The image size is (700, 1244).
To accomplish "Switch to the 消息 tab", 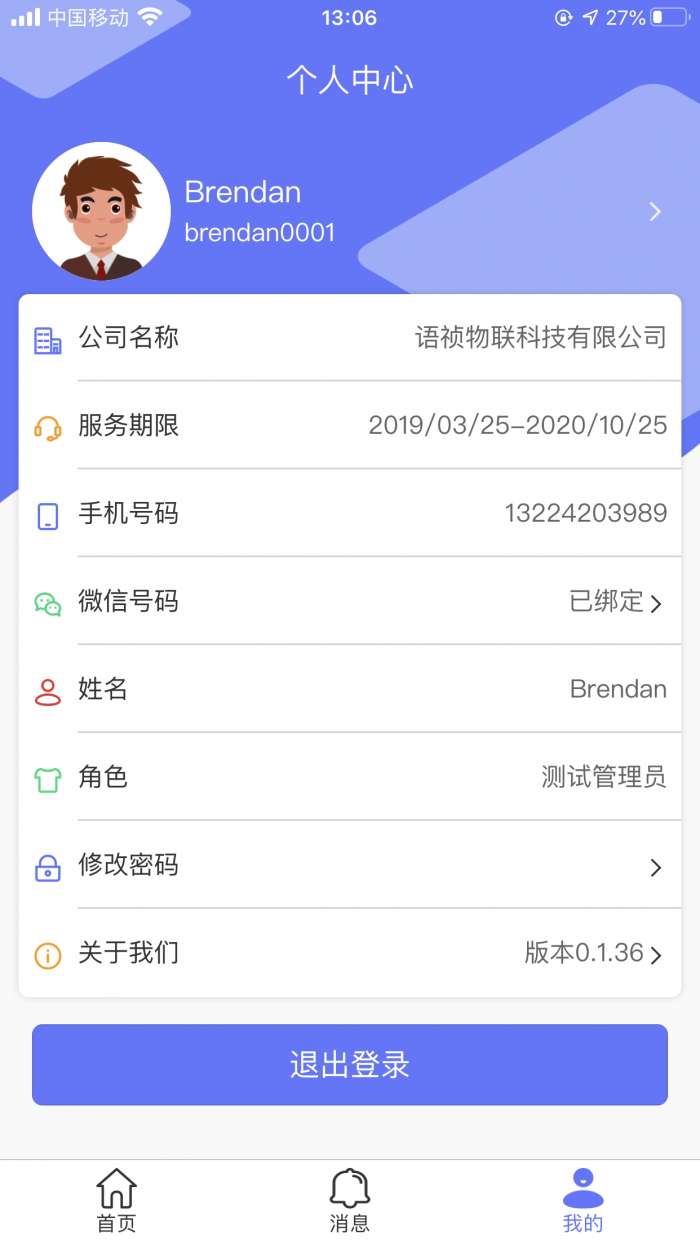I will point(350,1201).
